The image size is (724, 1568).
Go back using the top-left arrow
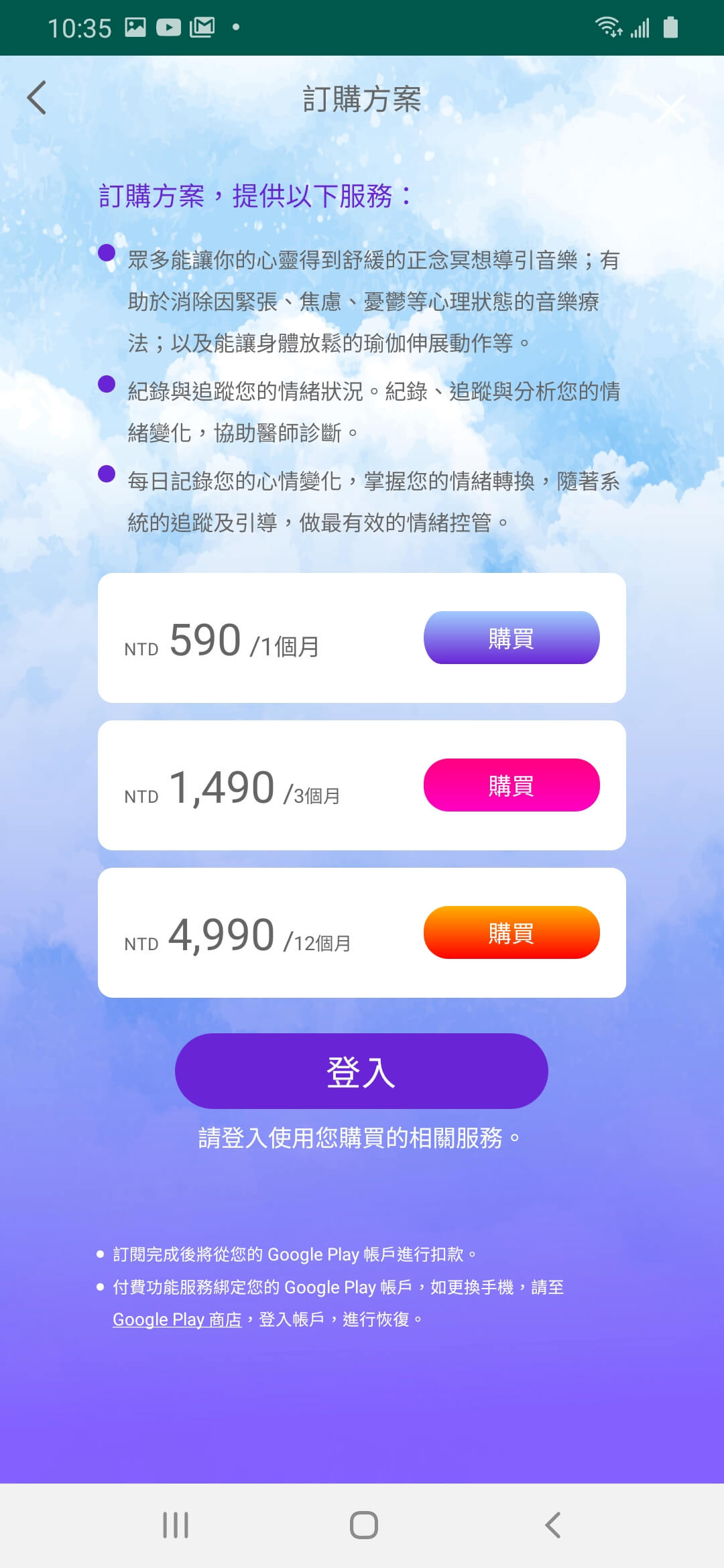(37, 98)
